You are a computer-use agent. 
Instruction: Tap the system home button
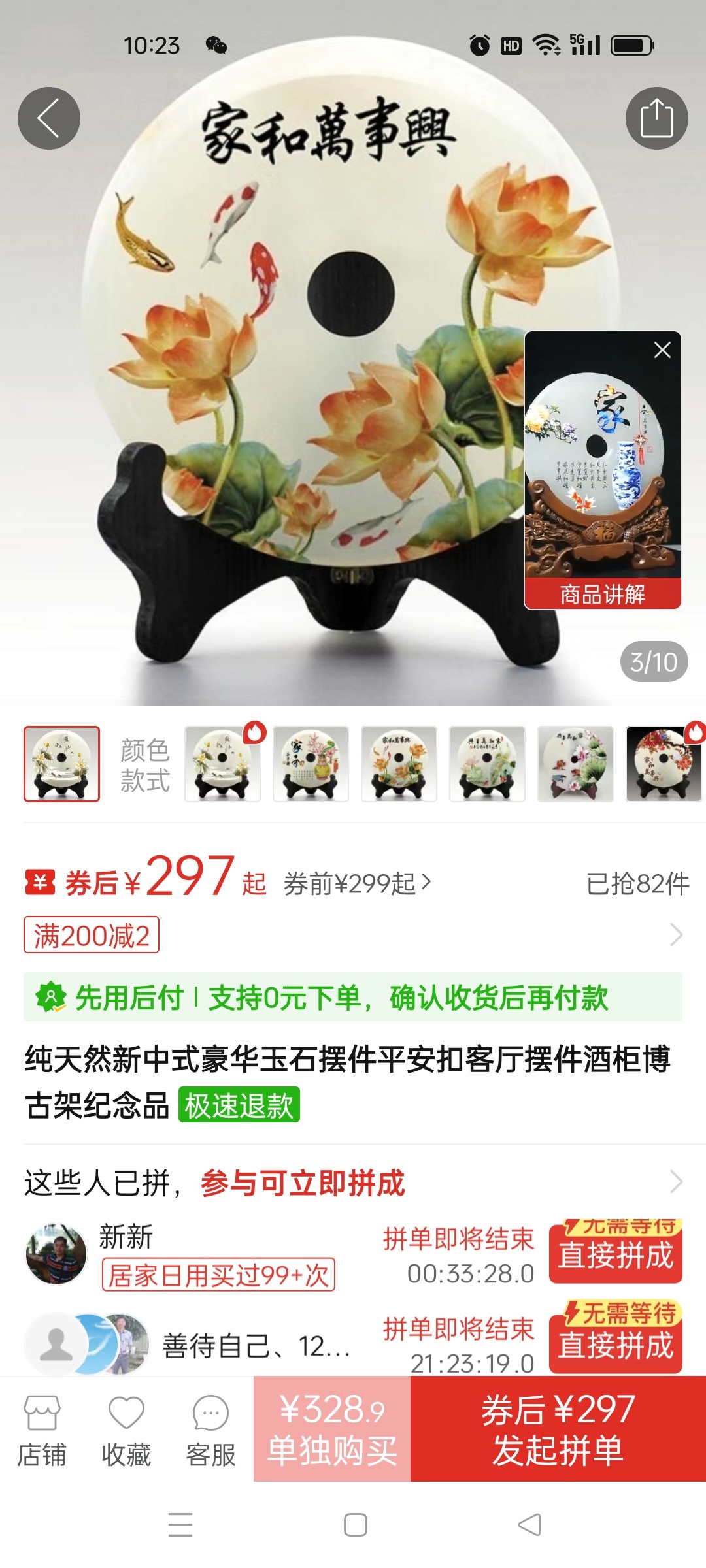pyautogui.click(x=355, y=1525)
